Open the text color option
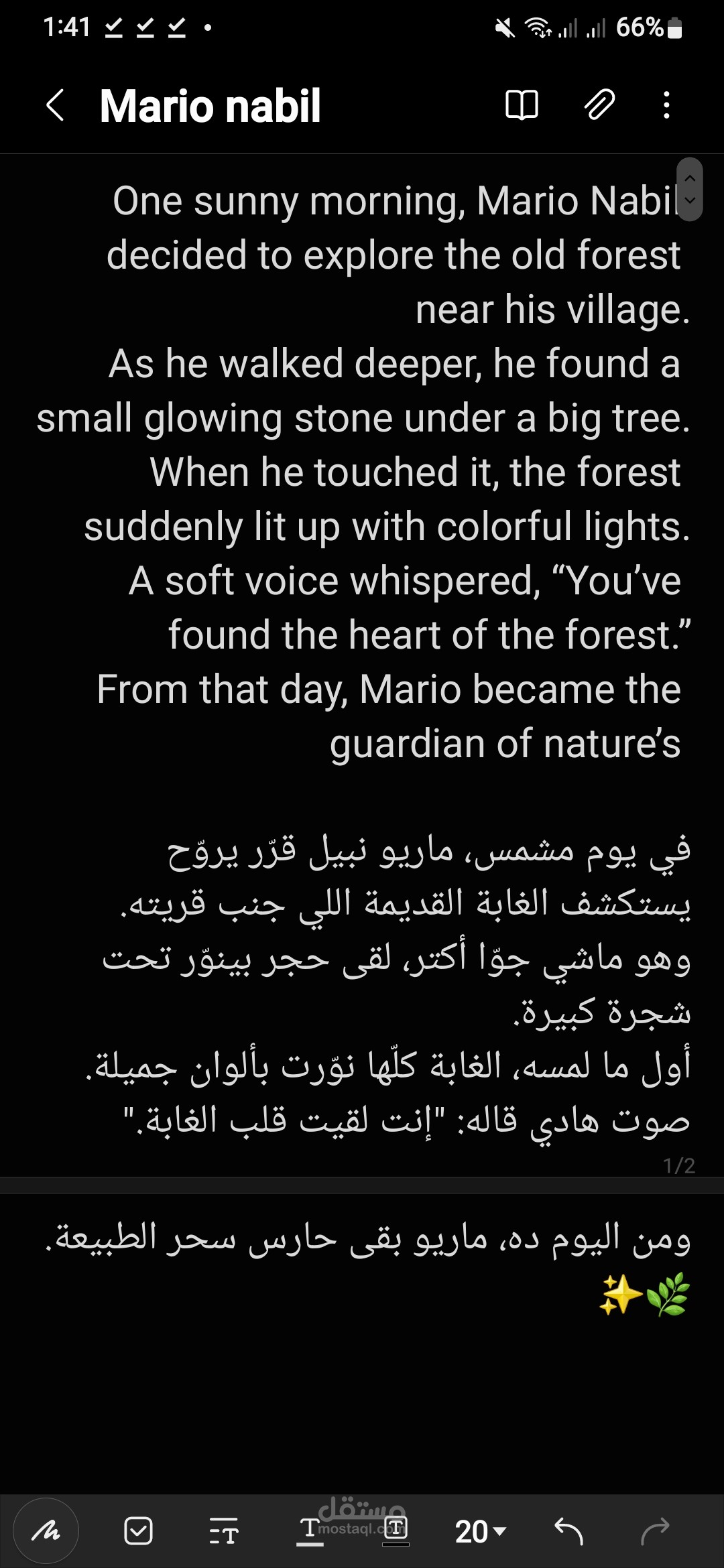Viewport: 724px width, 1568px height. tap(310, 1530)
